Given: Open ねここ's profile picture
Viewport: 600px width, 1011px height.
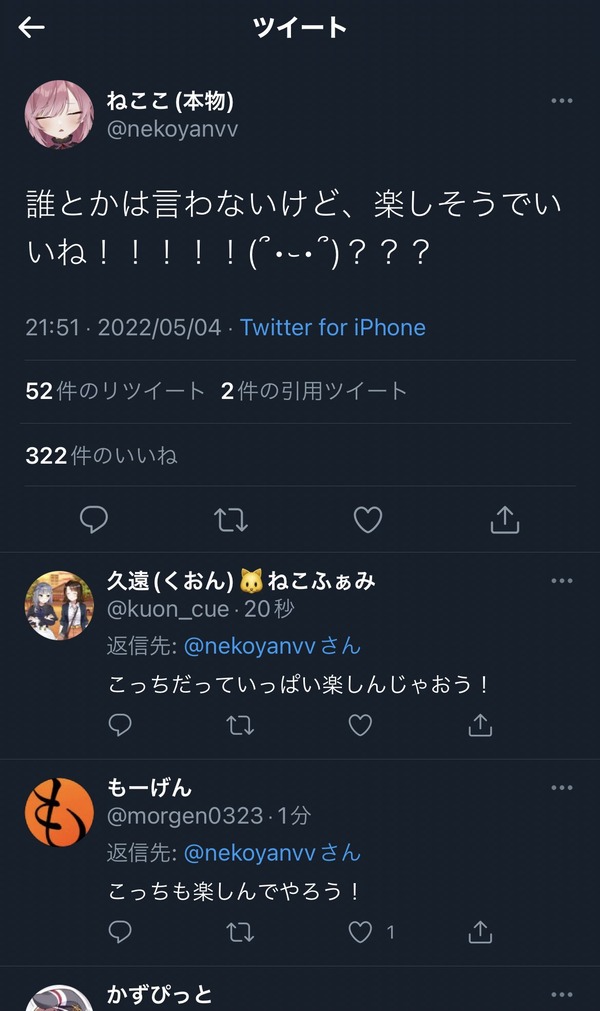Looking at the screenshot, I should pyautogui.click(x=59, y=114).
